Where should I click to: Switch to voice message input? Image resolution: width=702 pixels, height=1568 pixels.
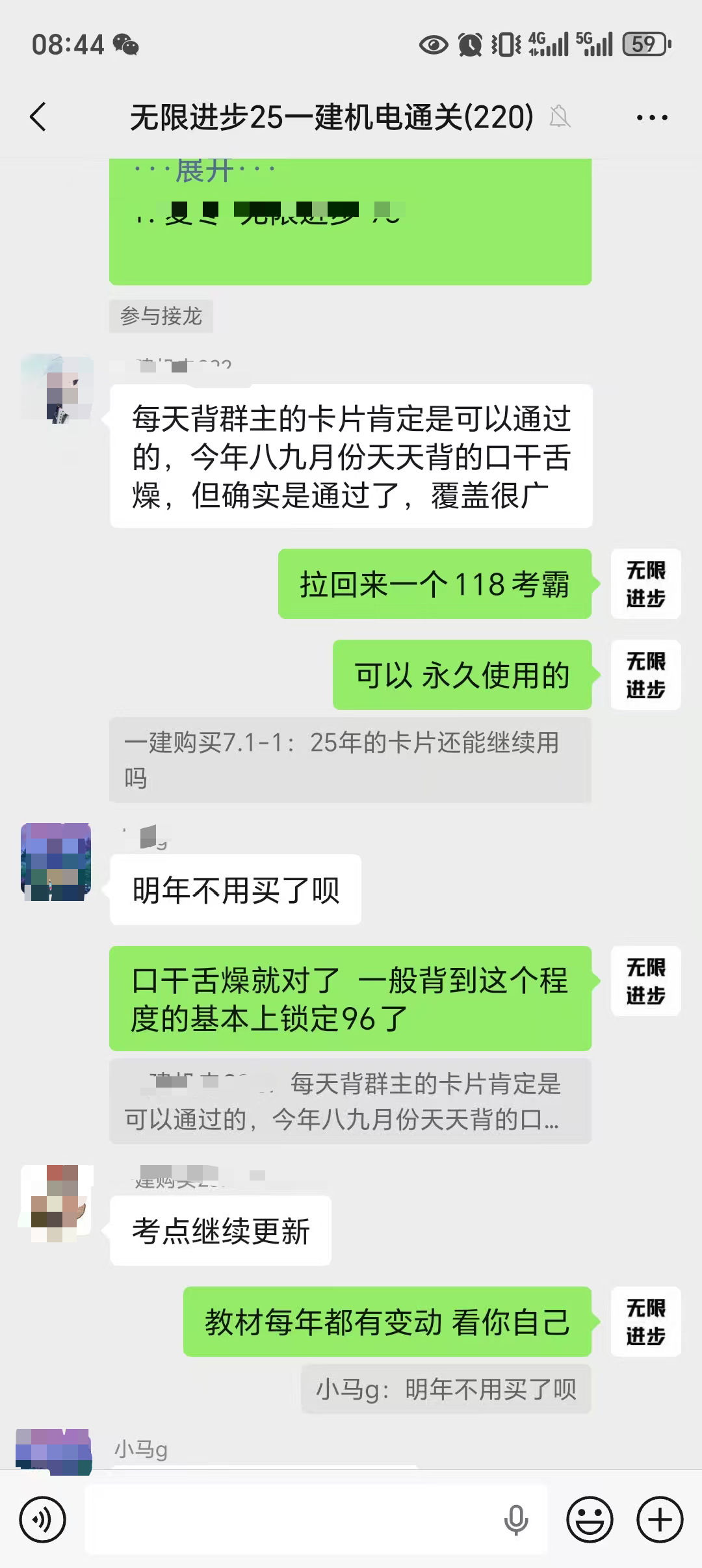coord(42,1519)
